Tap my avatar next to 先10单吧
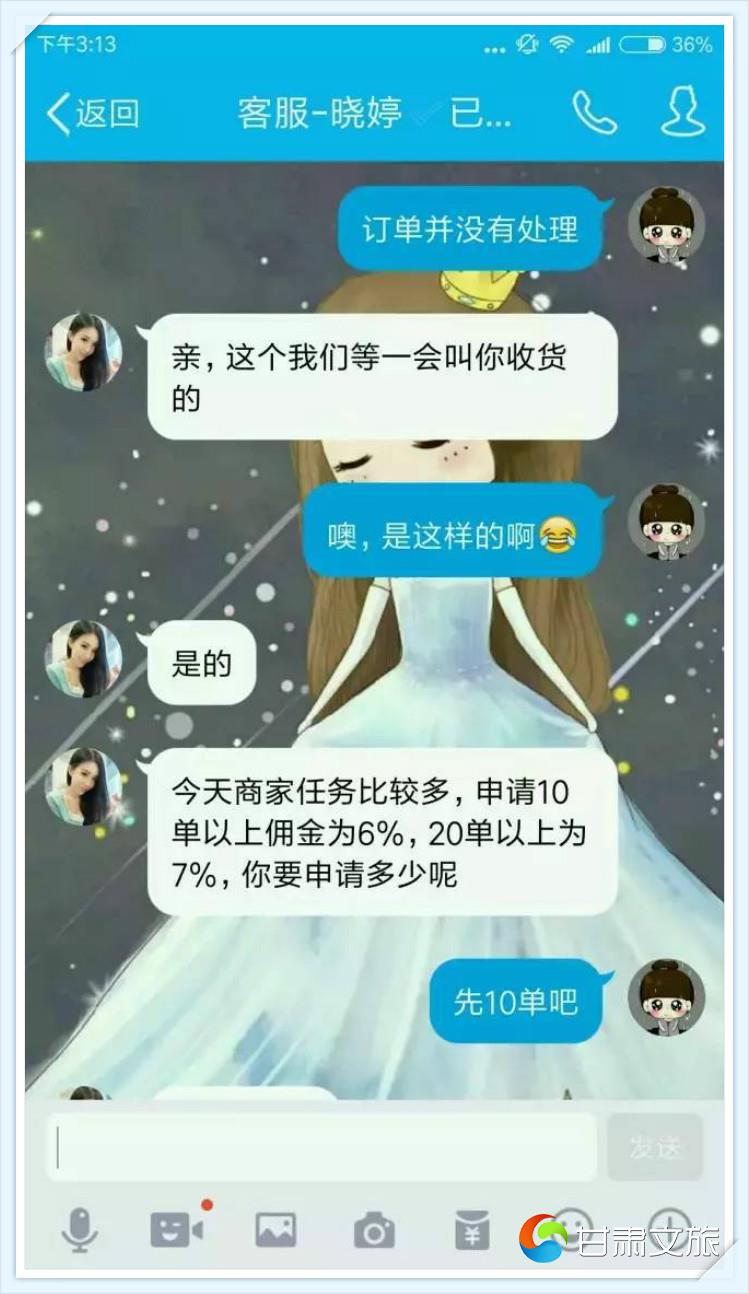This screenshot has width=749, height=1294. click(666, 997)
